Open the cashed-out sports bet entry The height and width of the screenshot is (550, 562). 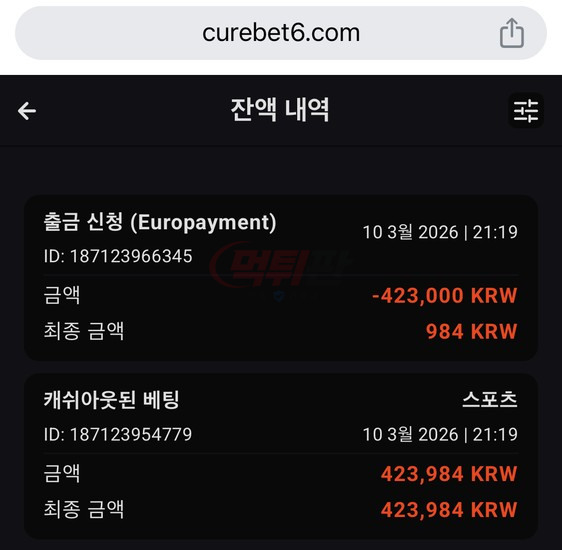281,456
